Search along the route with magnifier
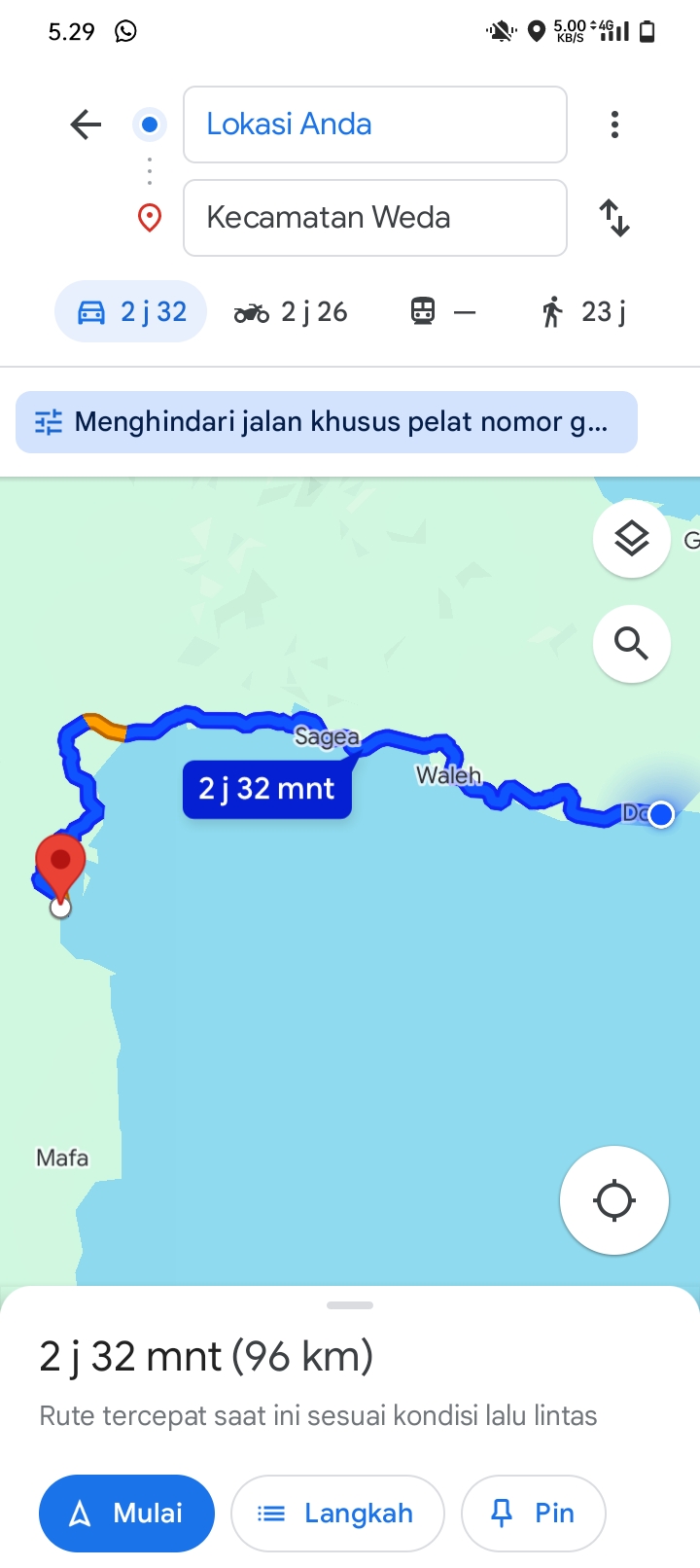Viewport: 700px width, 1568px height. 632,643
